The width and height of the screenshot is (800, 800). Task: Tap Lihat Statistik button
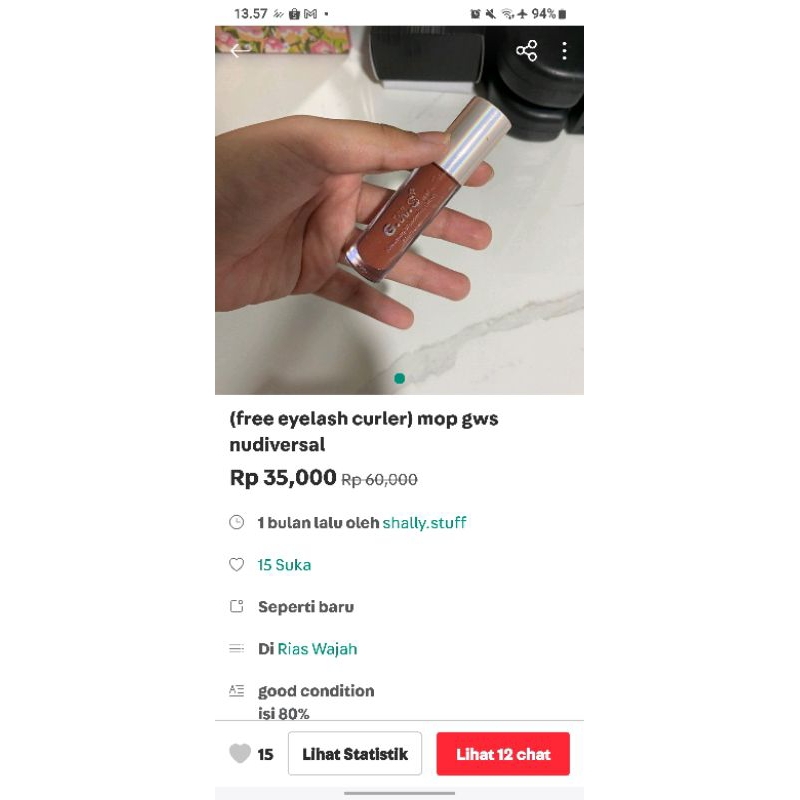pos(355,754)
